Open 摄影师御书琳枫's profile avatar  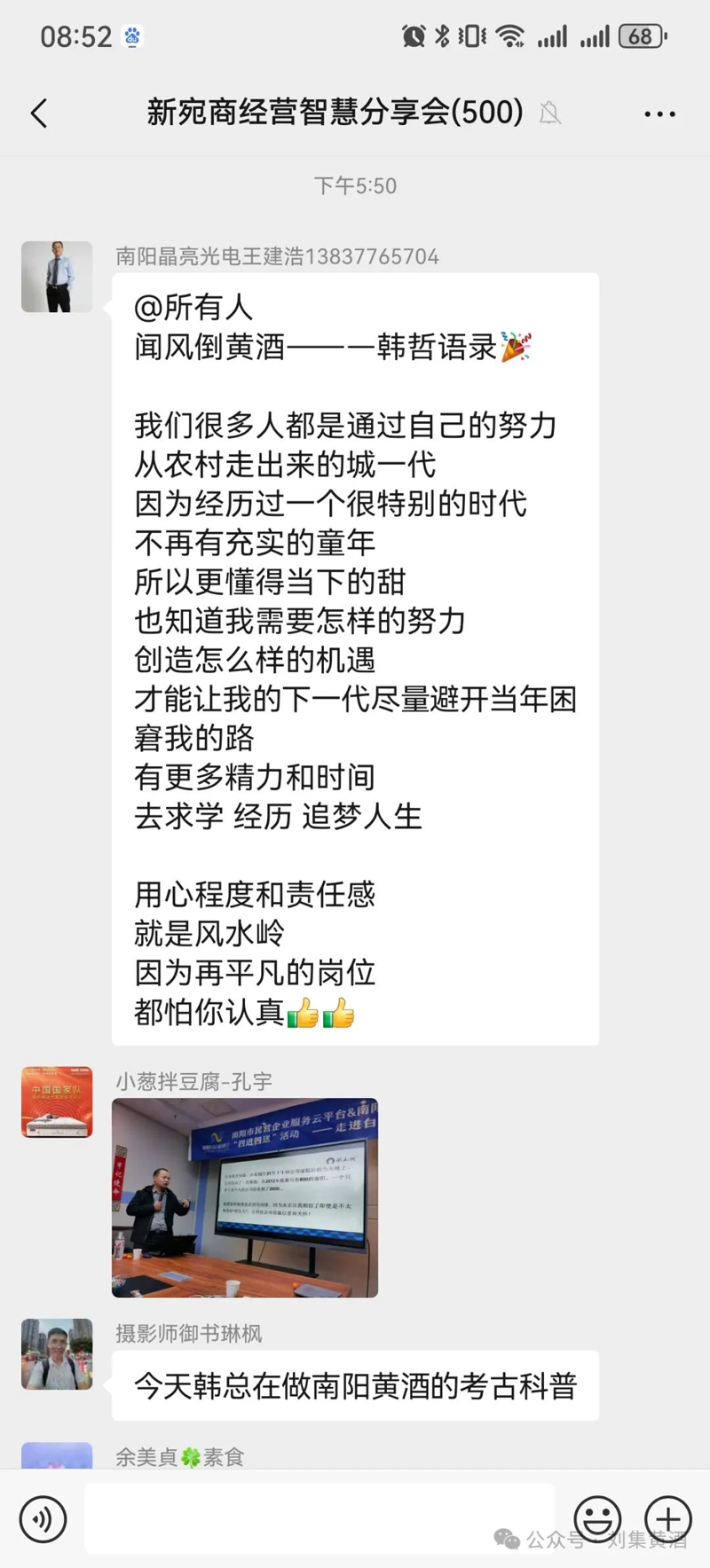point(57,1353)
